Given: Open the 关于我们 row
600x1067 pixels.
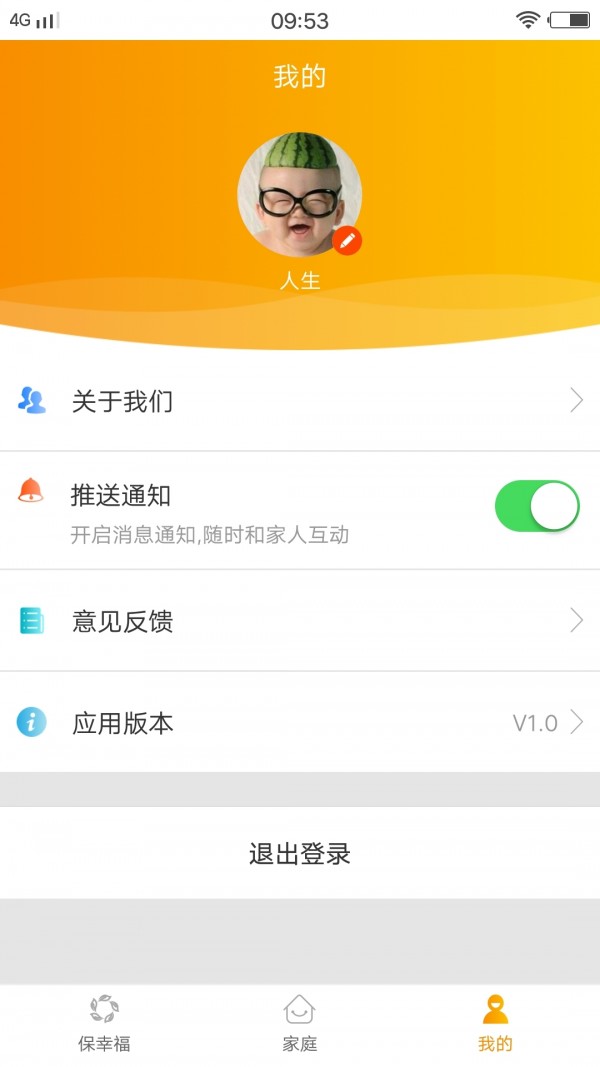Looking at the screenshot, I should point(300,402).
